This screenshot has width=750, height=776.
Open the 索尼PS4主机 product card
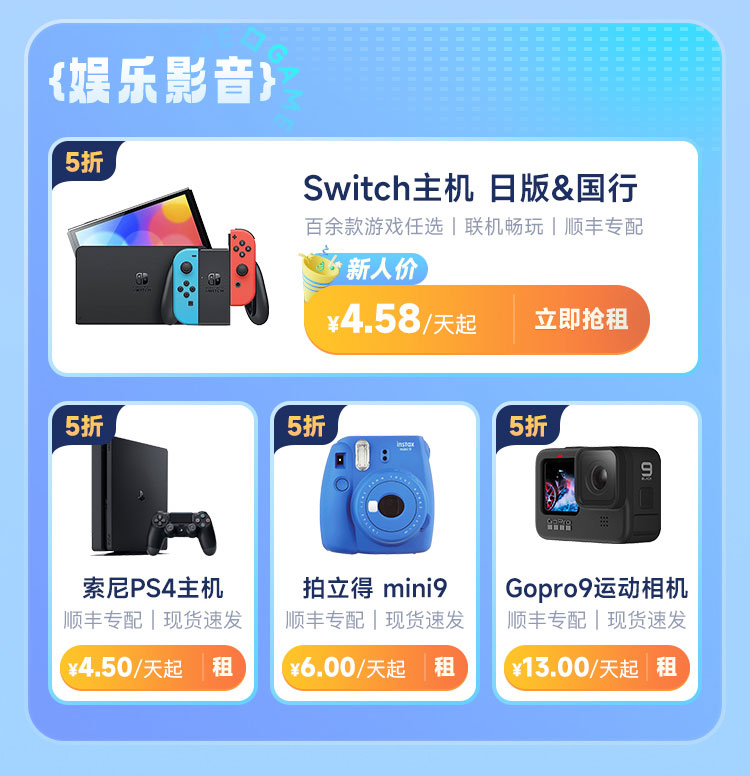click(x=152, y=510)
